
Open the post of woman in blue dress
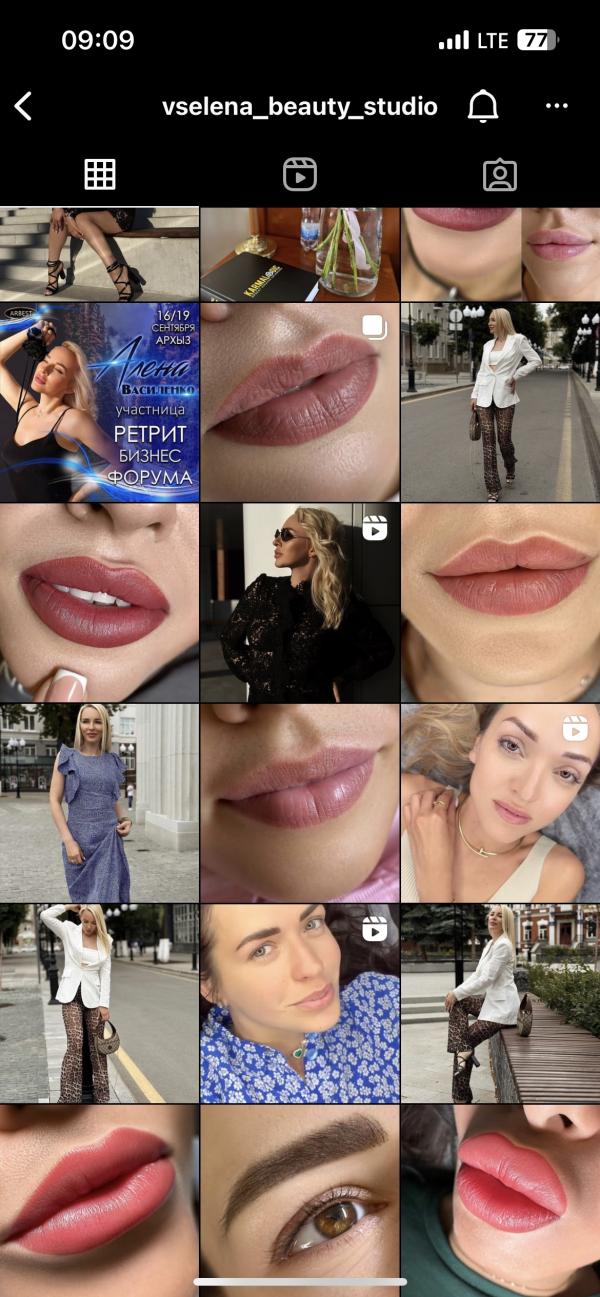[99, 803]
